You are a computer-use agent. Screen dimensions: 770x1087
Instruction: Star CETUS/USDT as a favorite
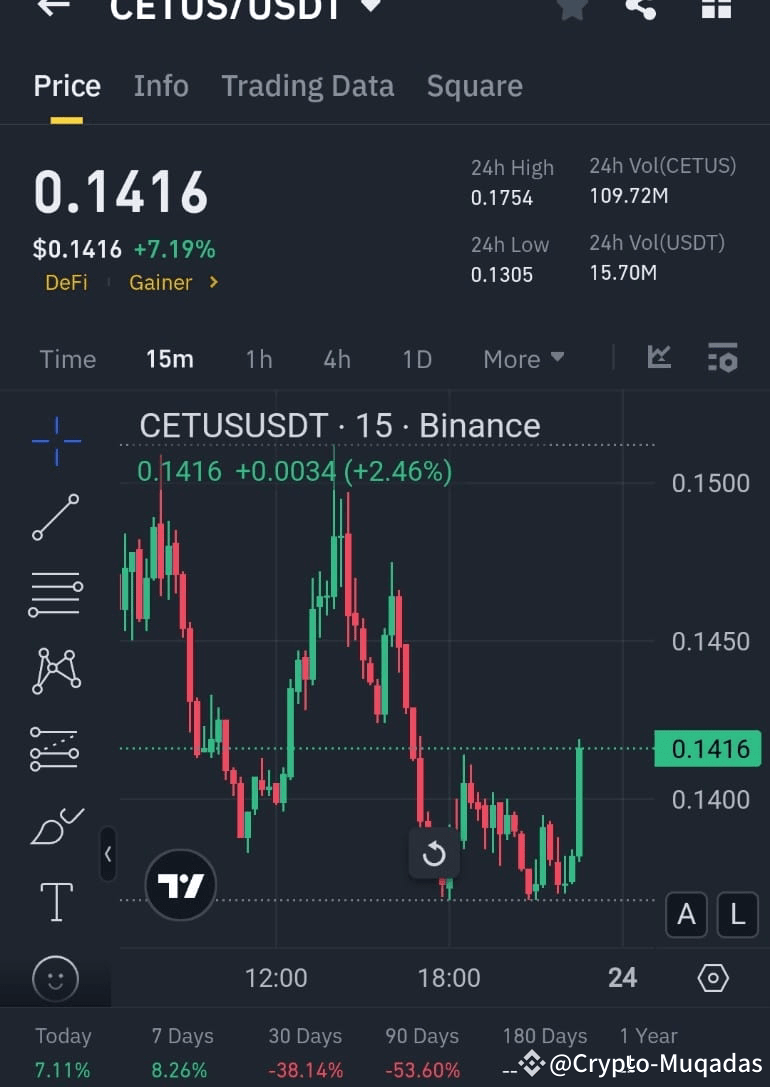572,10
